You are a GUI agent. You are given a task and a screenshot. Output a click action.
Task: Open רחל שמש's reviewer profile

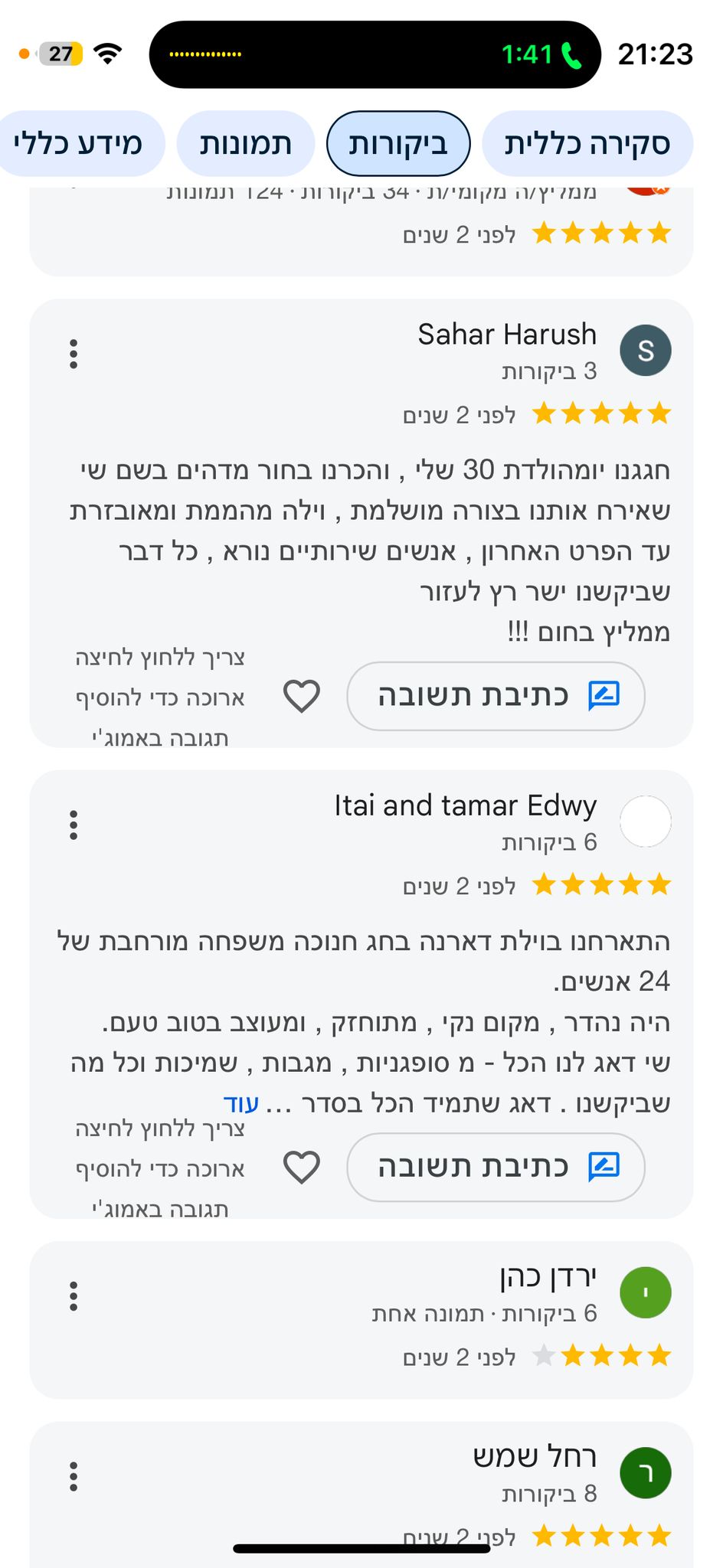[646, 1472]
